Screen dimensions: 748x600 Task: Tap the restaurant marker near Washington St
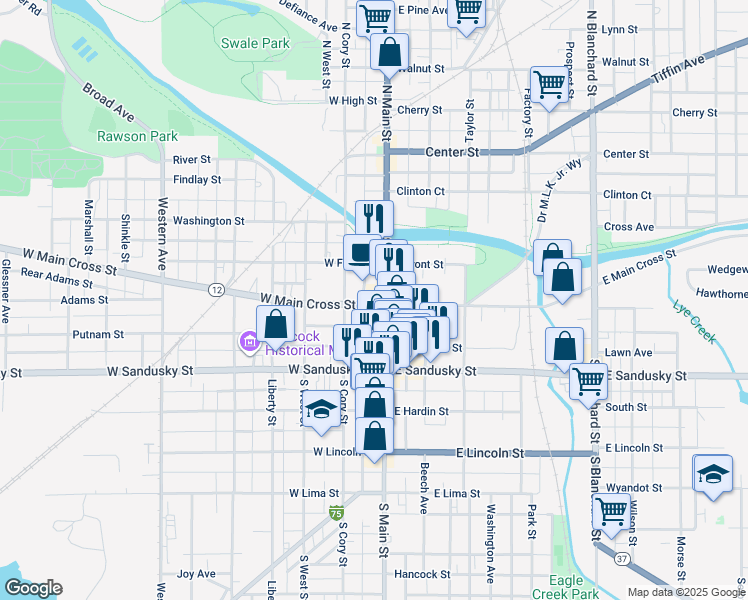click(x=374, y=218)
